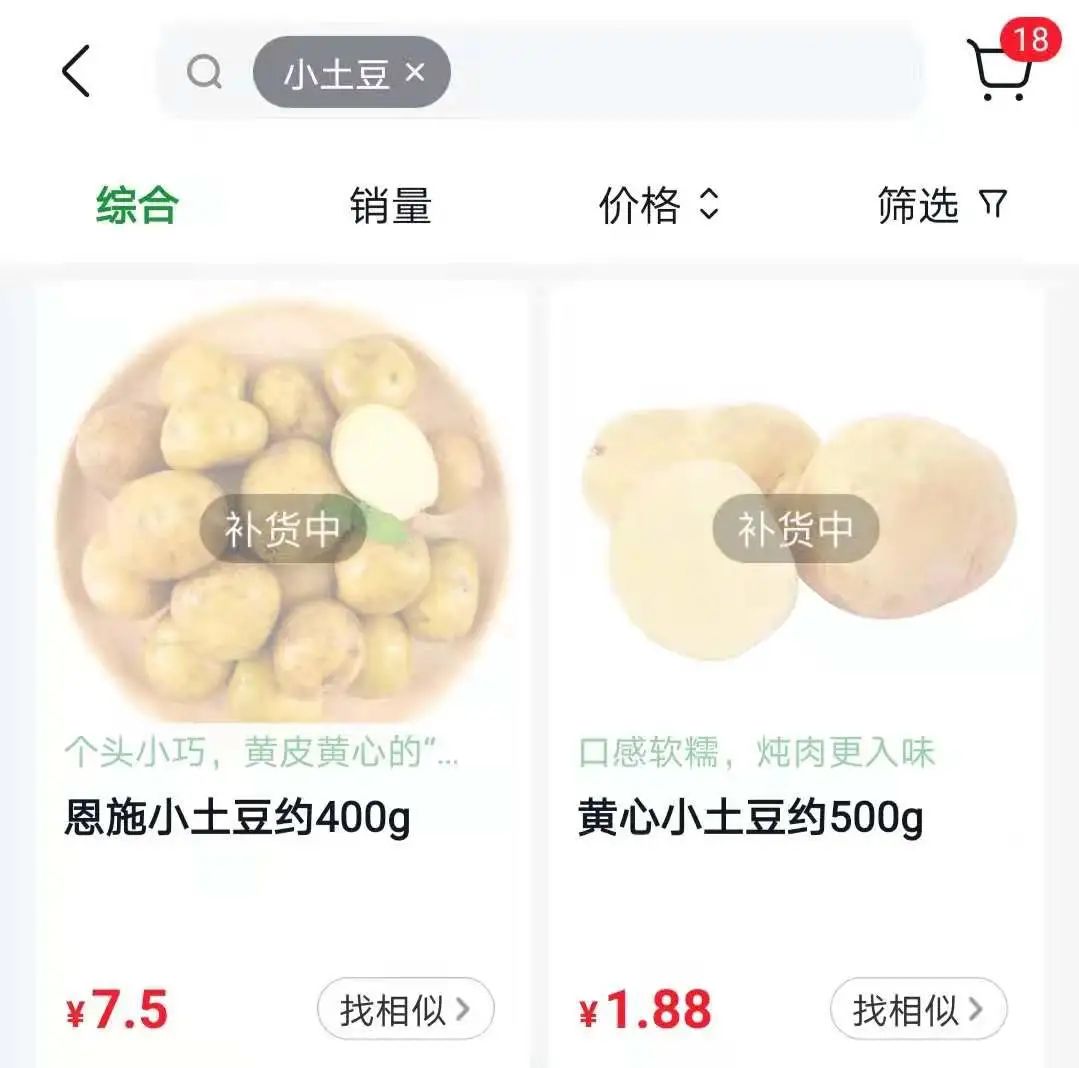
Task: Go back using the top-left arrow
Action: pos(76,72)
